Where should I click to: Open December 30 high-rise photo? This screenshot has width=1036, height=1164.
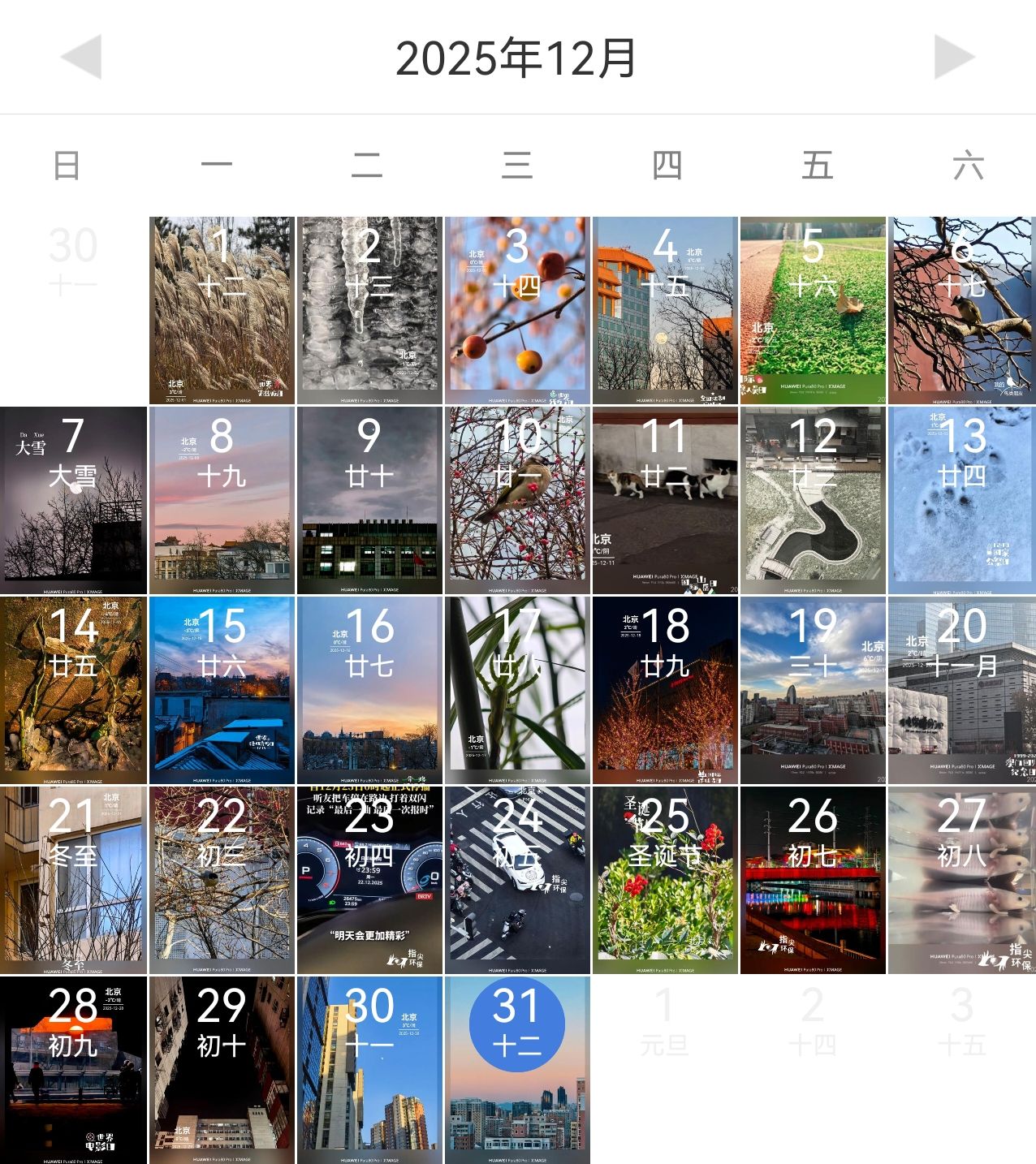369,1070
